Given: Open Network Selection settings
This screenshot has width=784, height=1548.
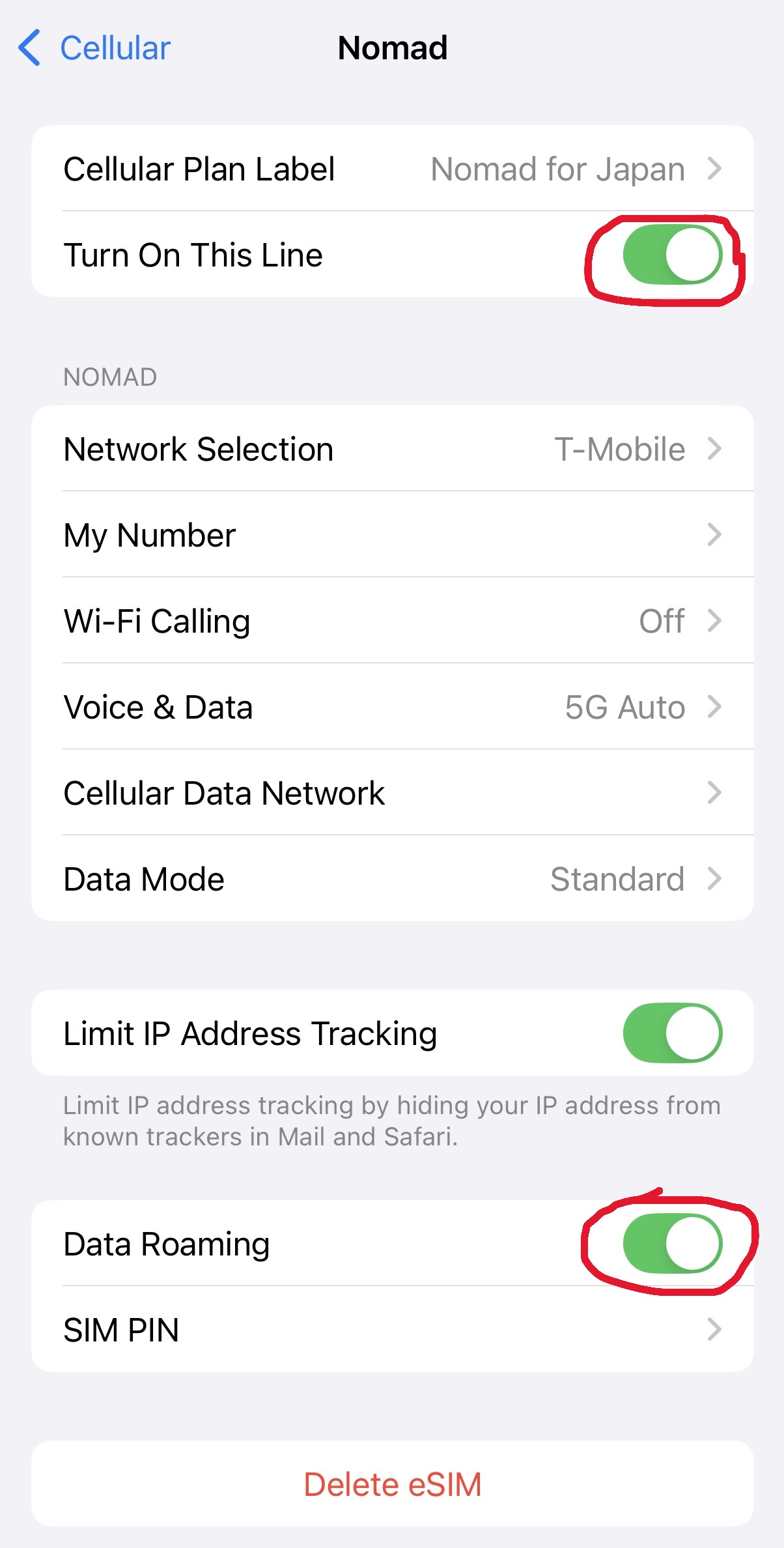Looking at the screenshot, I should tap(392, 449).
